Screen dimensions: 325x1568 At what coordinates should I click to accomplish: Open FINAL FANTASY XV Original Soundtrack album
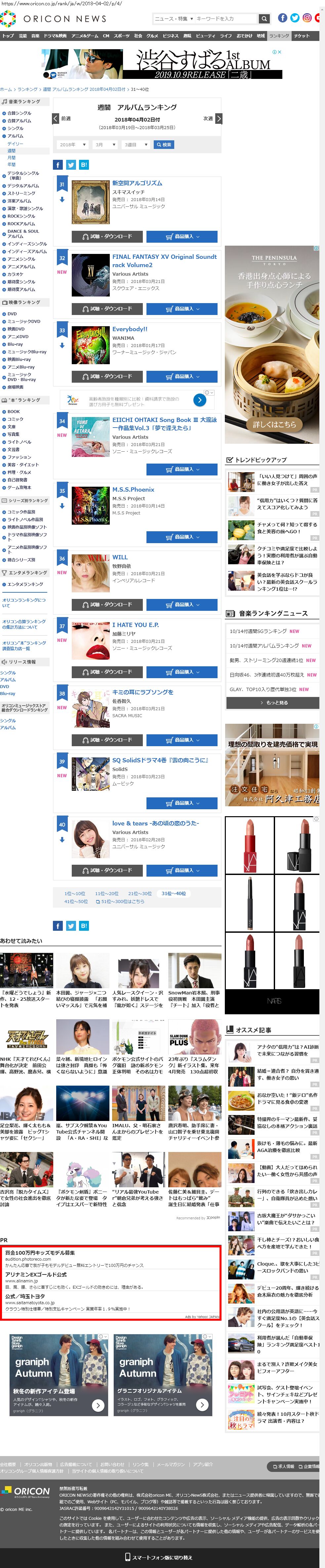[164, 261]
